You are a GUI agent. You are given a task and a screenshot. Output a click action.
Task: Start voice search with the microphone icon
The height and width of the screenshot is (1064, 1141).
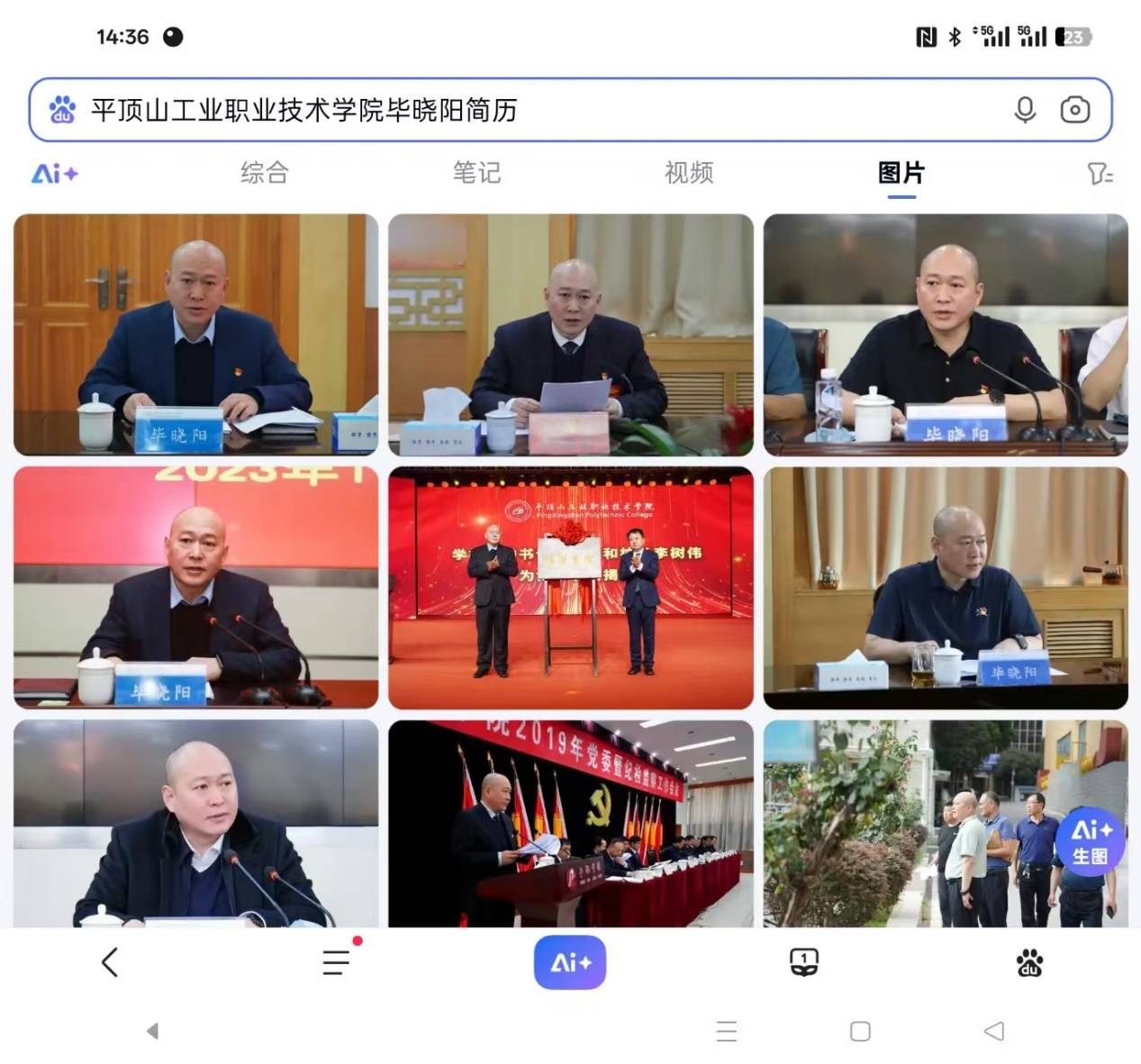pos(1025,110)
